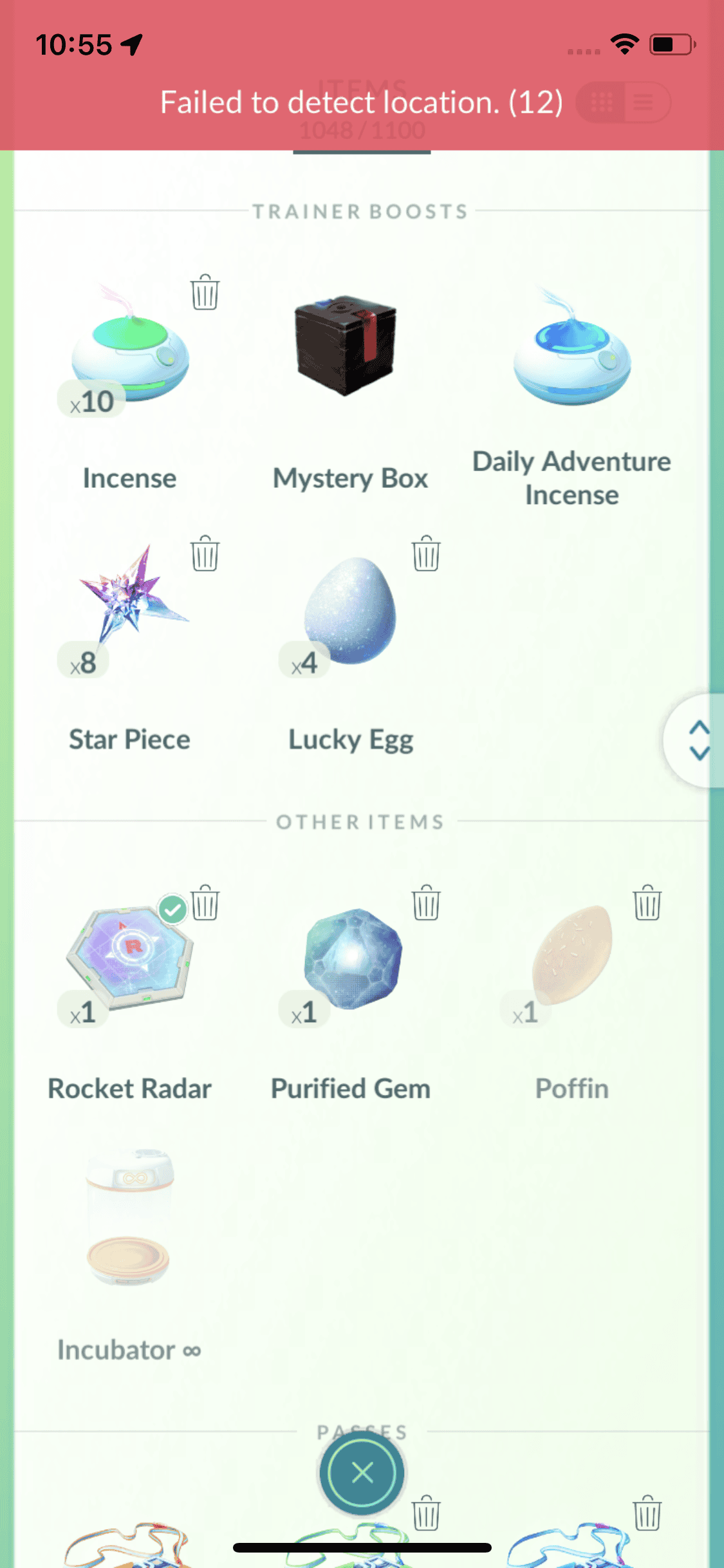Discard Poffin with its trash icon

pyautogui.click(x=647, y=902)
